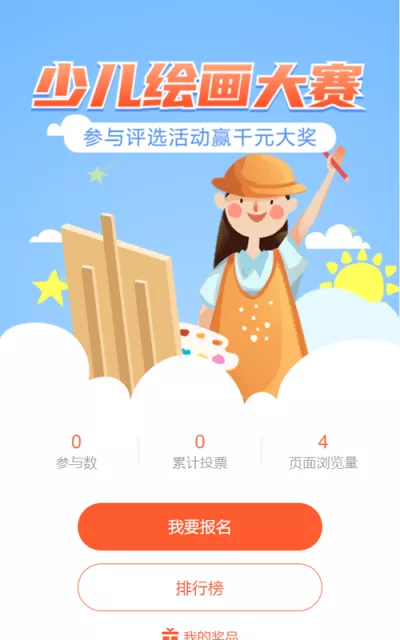400x640 pixels.
Task: Tap the 我要报名 sign-up button
Action: [200, 527]
